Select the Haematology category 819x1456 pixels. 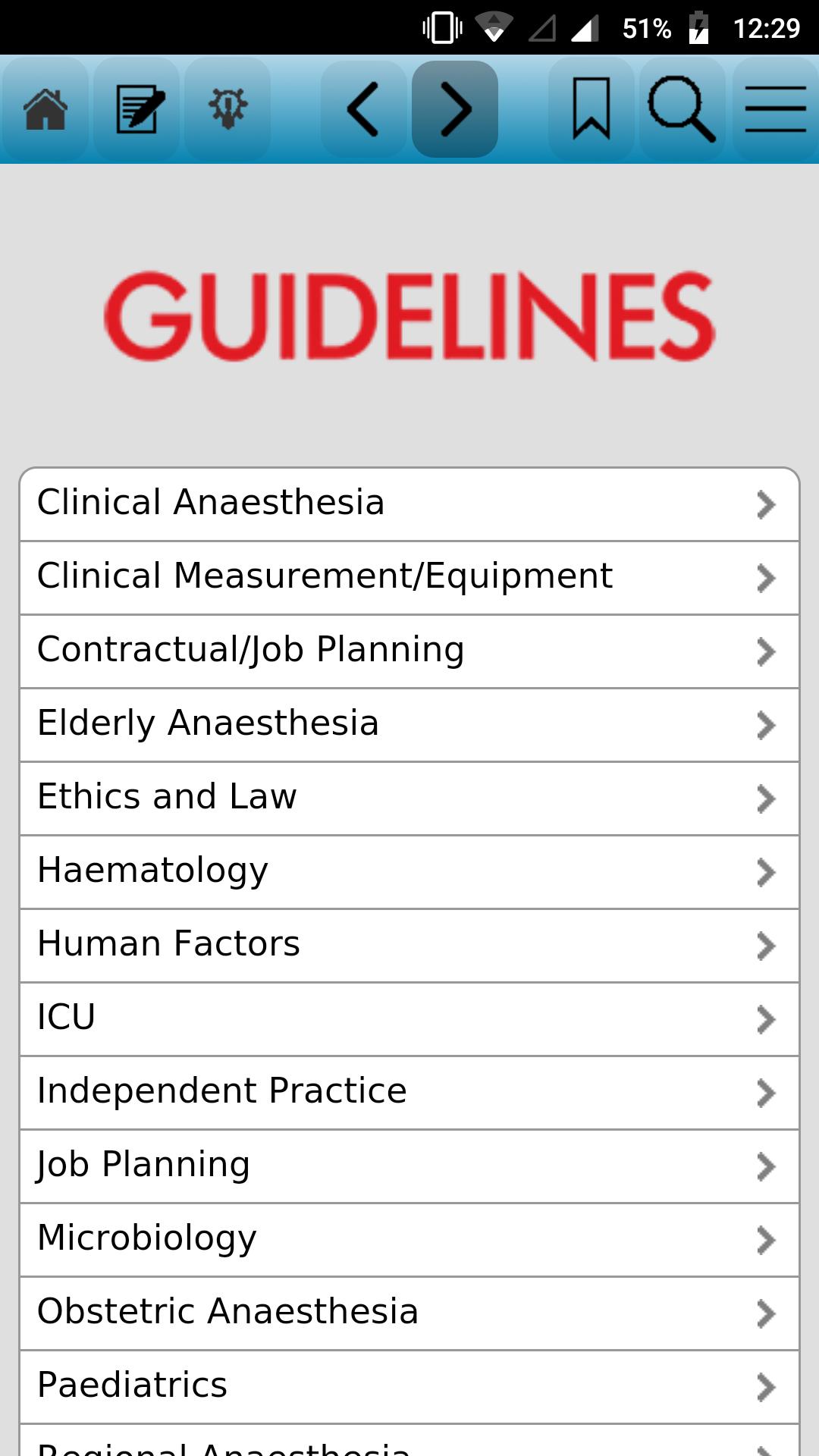152,871
